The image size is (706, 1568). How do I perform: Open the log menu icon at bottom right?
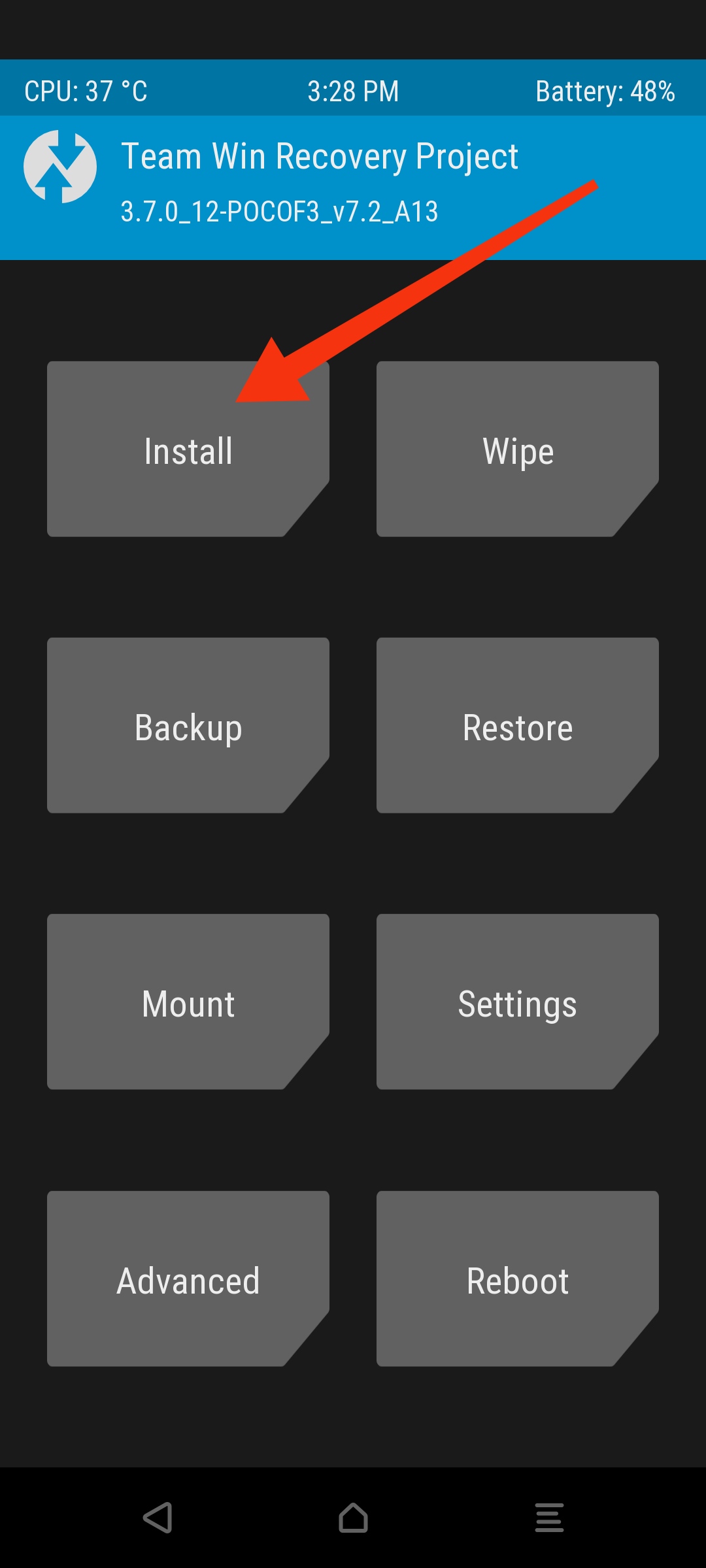pyautogui.click(x=549, y=1517)
